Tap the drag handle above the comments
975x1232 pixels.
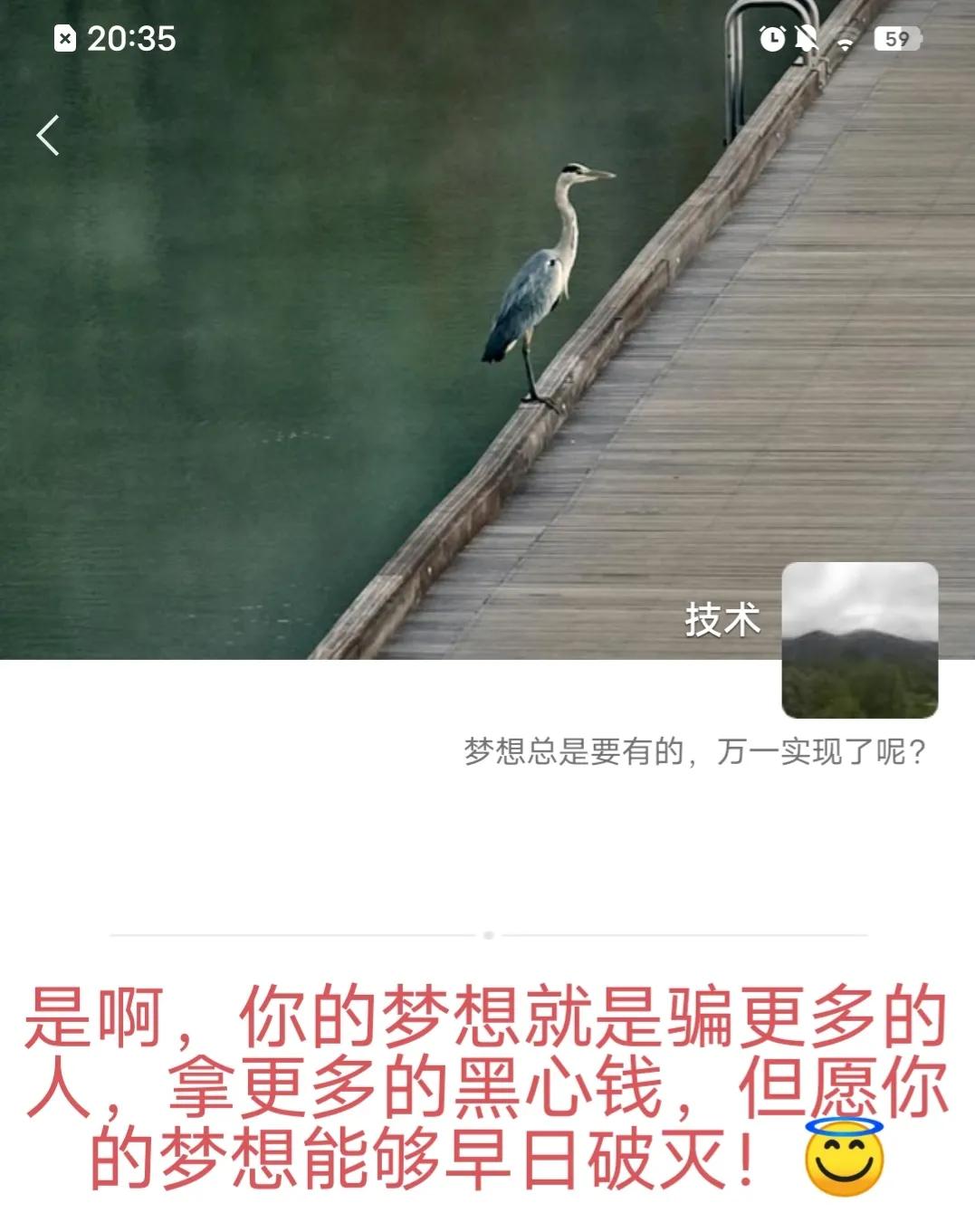click(487, 934)
